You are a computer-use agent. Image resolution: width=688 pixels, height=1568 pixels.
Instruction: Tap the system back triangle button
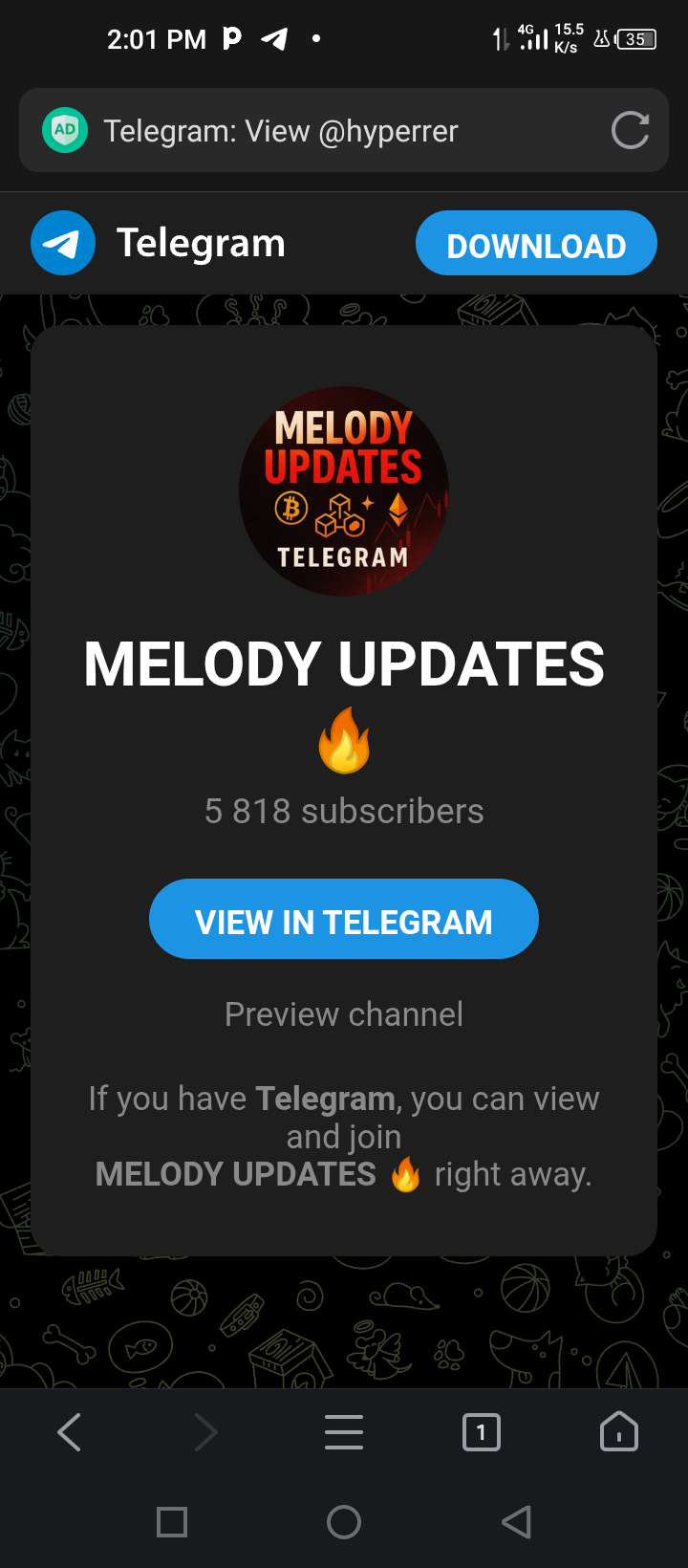click(516, 1522)
